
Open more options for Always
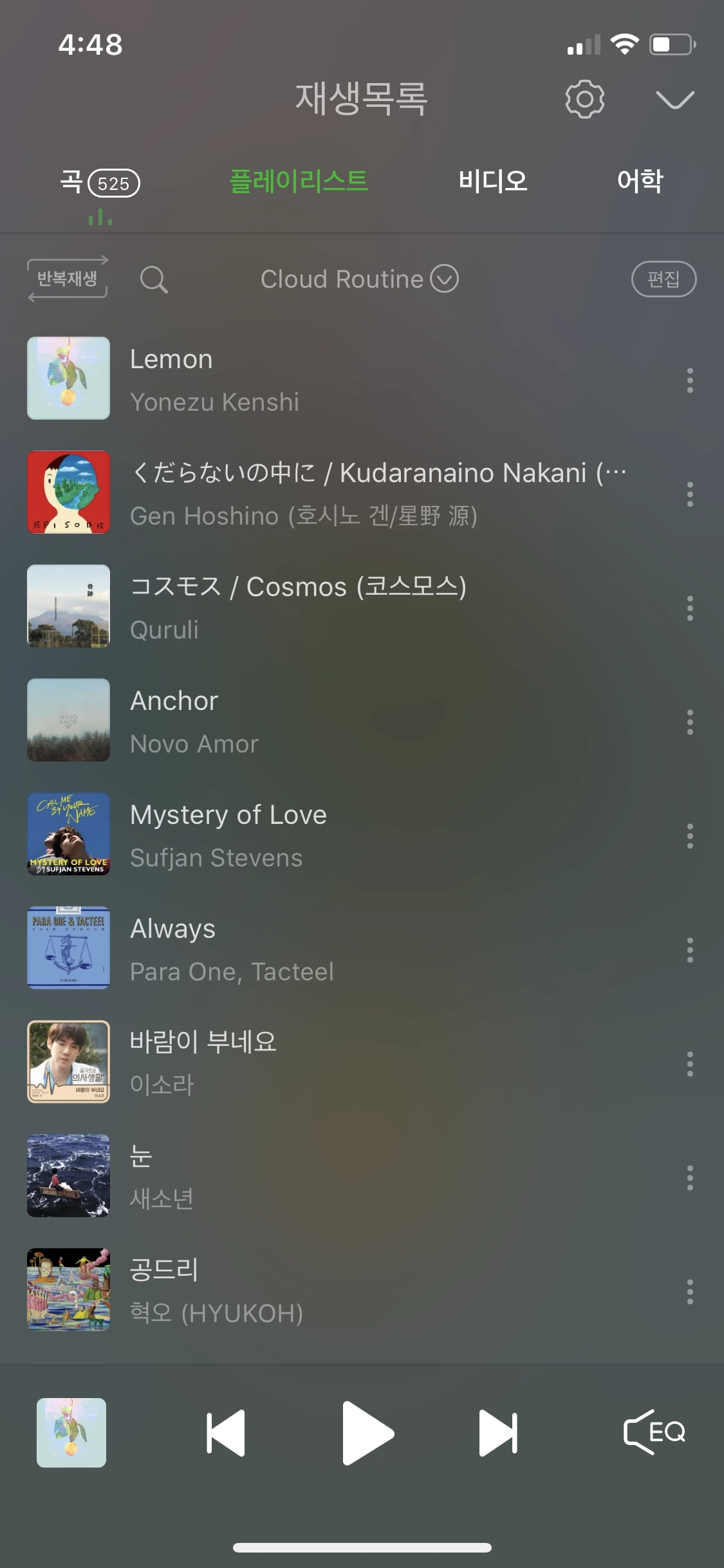coord(690,950)
